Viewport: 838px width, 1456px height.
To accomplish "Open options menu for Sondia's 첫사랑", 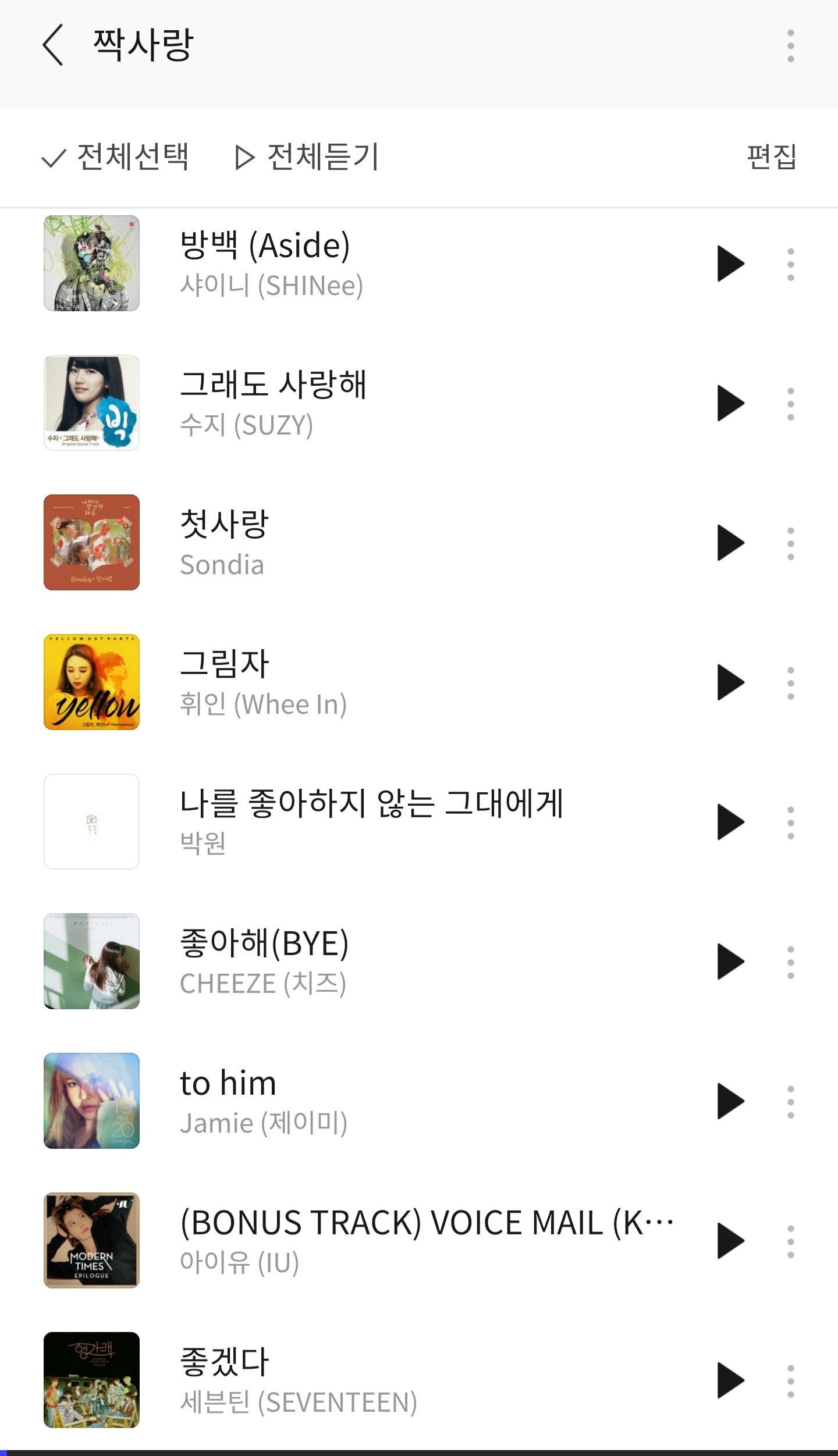I will 790,542.
